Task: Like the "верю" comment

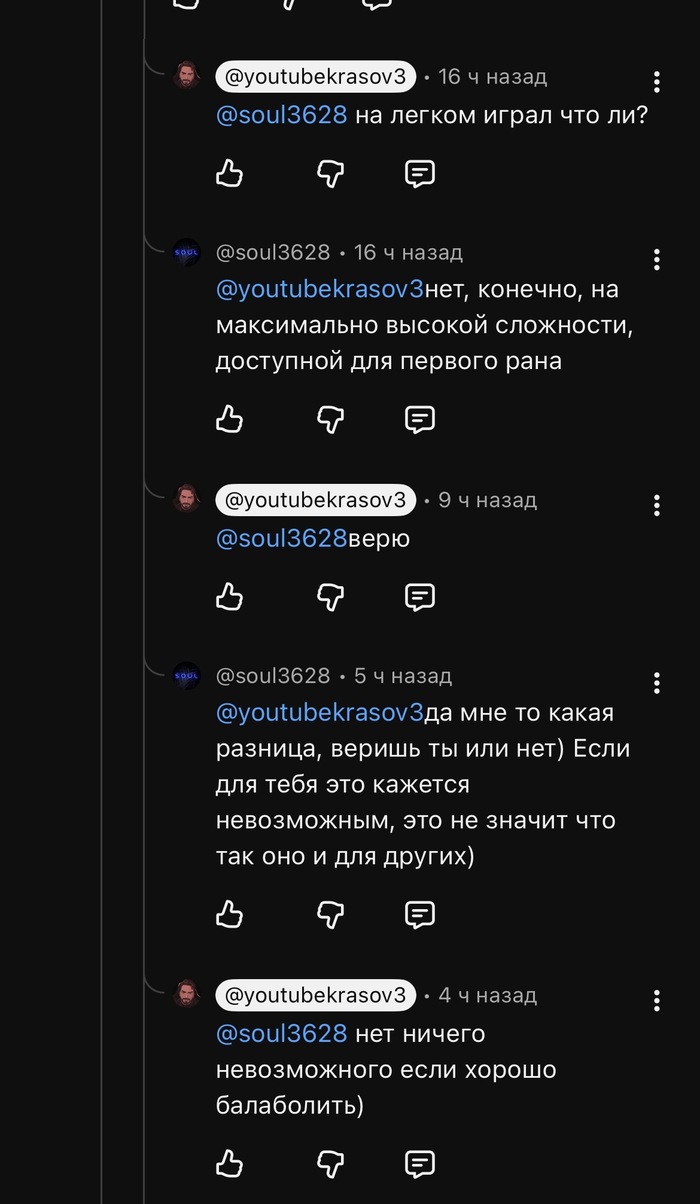Action: pos(230,597)
